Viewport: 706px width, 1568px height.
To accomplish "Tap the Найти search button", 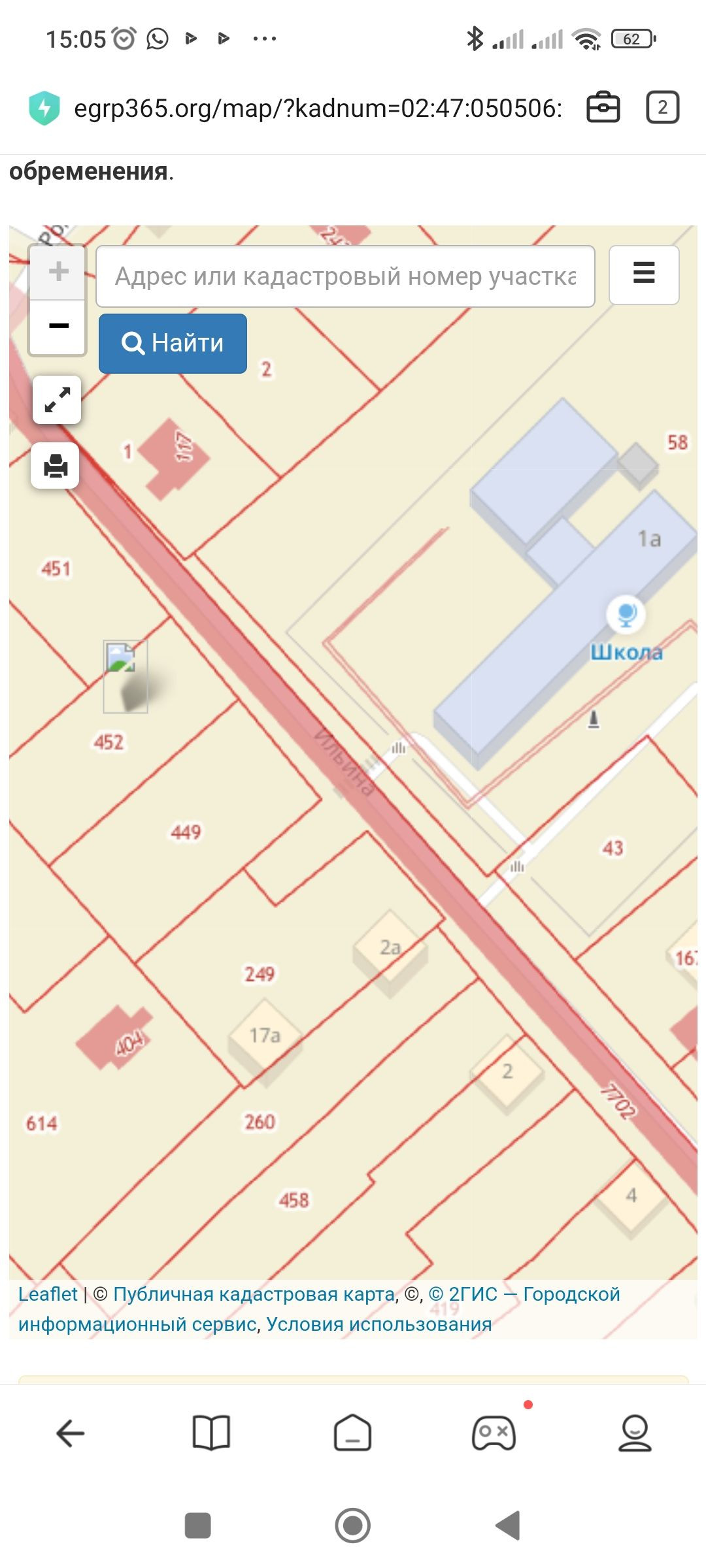I will coord(173,343).
